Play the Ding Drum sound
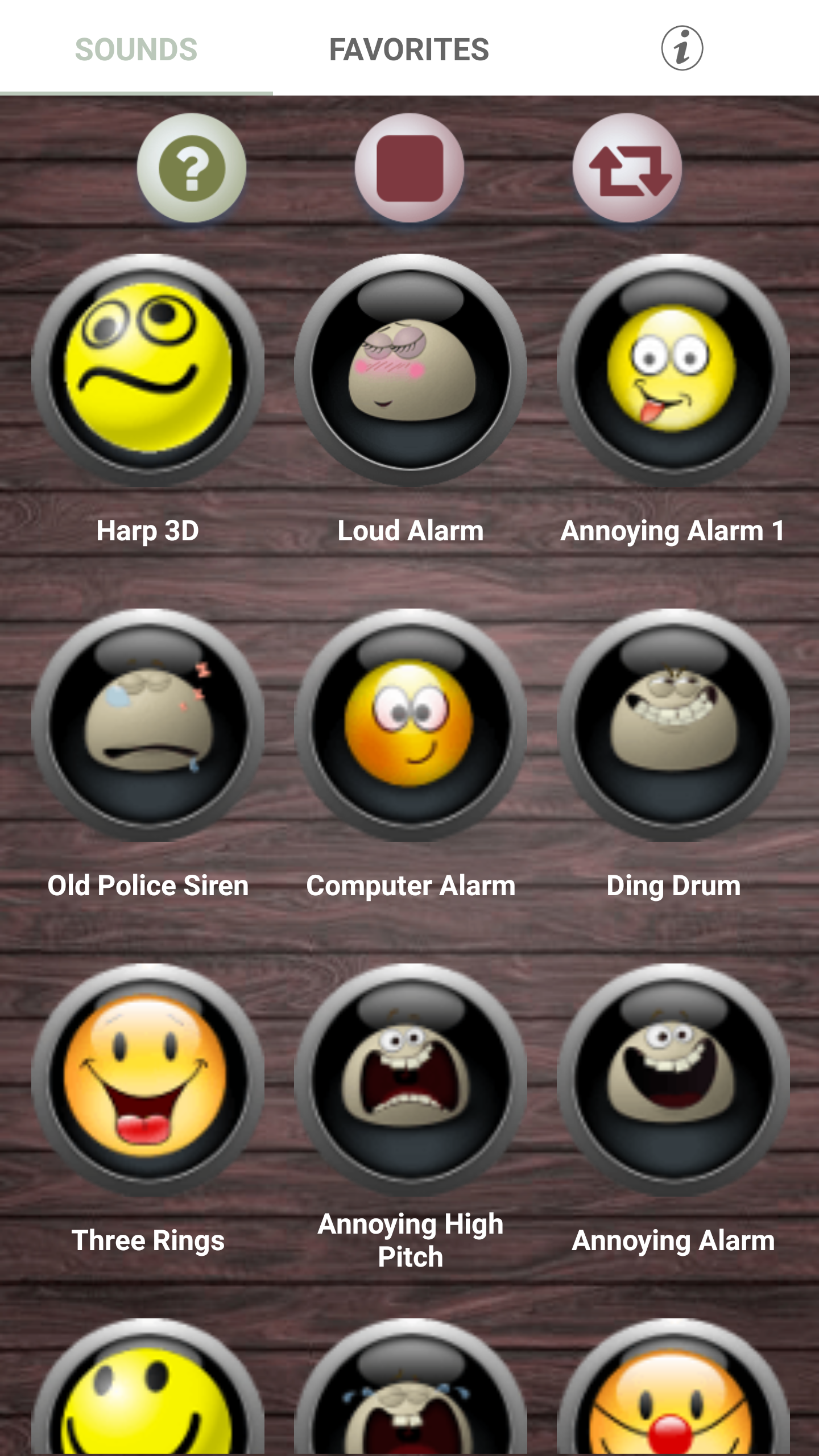Image resolution: width=819 pixels, height=1456 pixels. click(x=673, y=725)
